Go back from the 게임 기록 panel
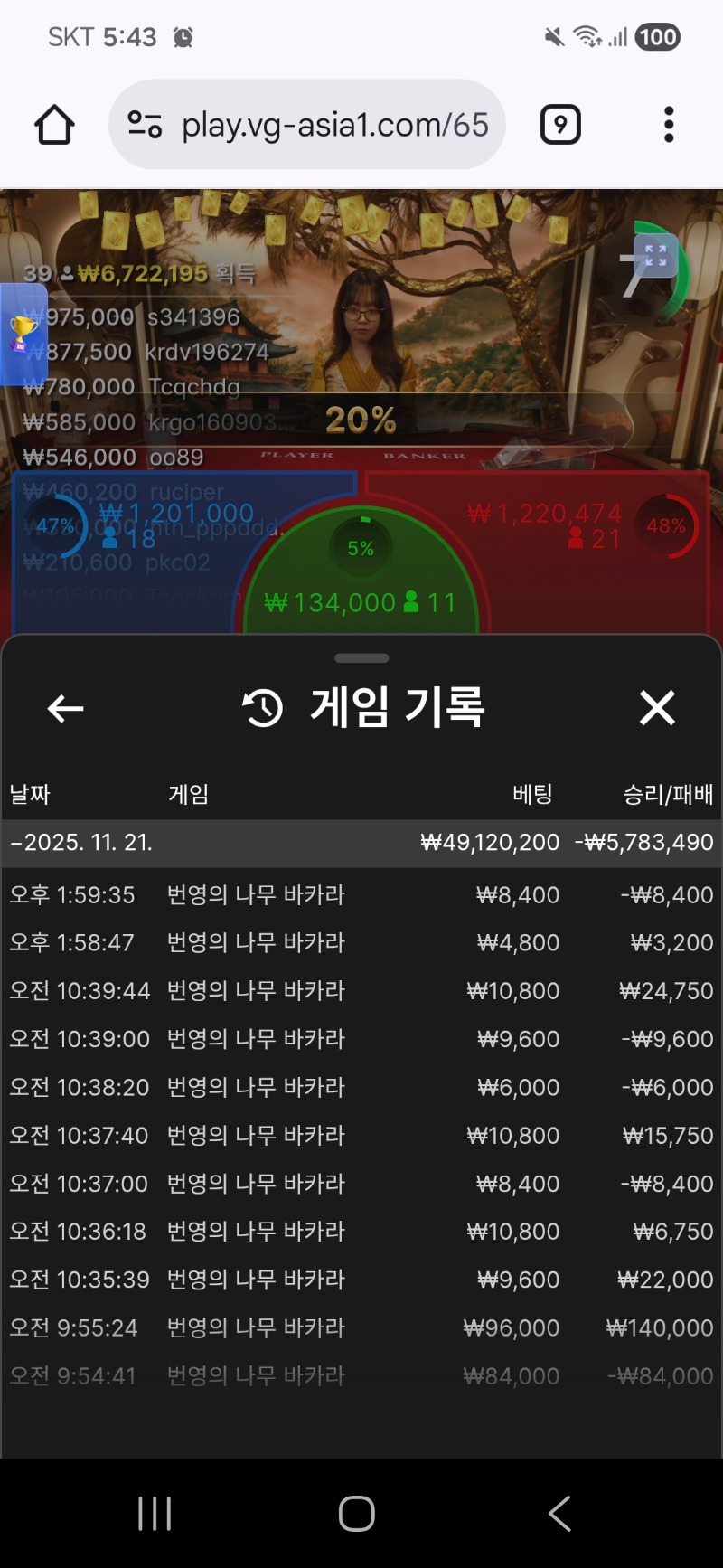Viewport: 723px width, 1568px height. [65, 708]
